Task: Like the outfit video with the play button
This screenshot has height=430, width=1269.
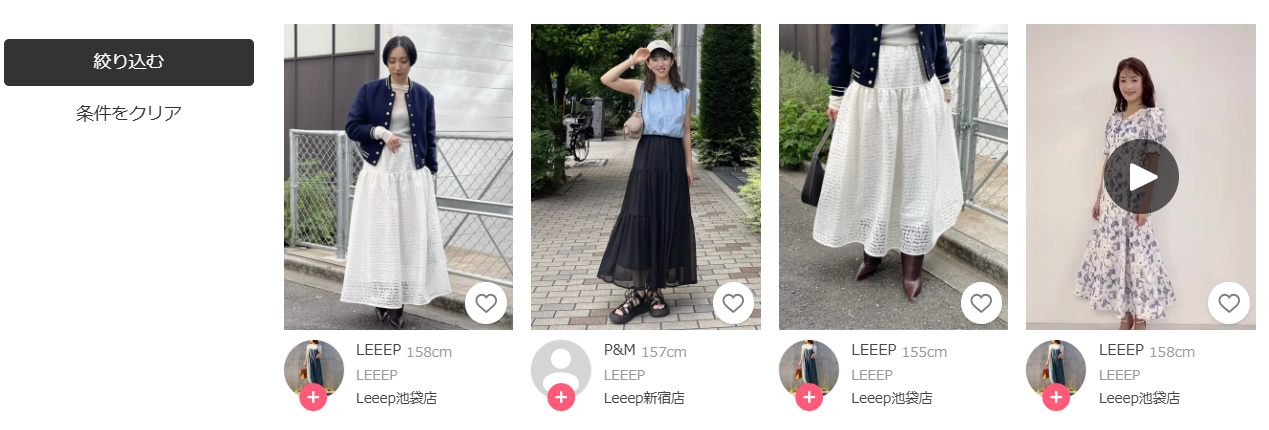Action: pyautogui.click(x=1228, y=303)
